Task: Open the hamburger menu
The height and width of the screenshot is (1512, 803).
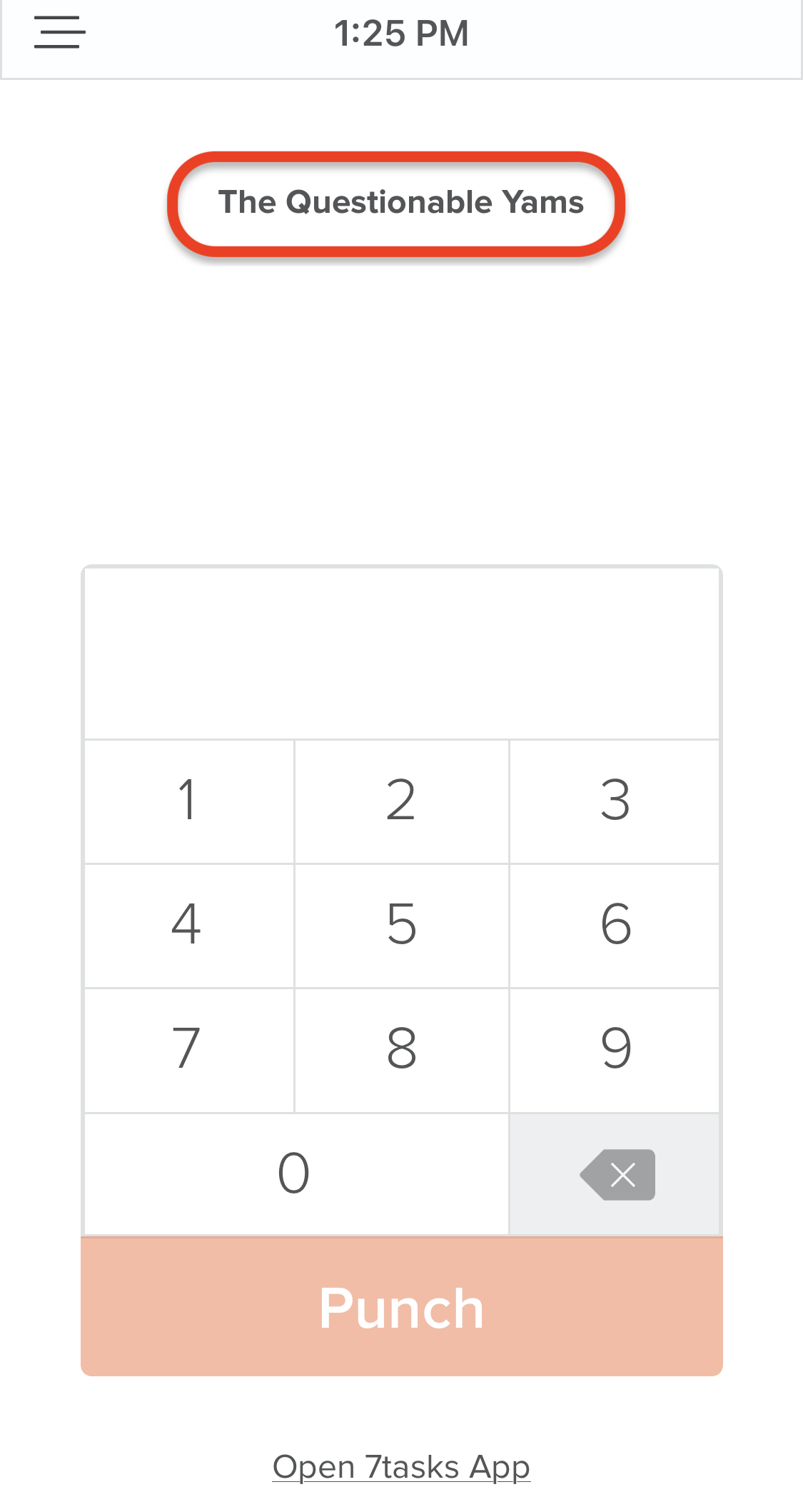Action: point(60,33)
